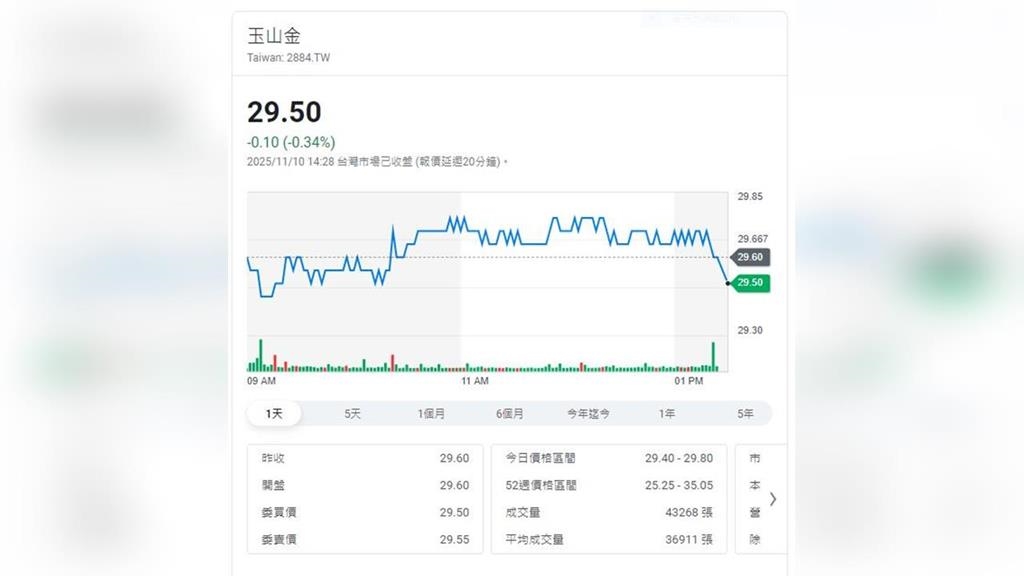Show the 1個月 price chart
This screenshot has height=576, width=1024.
pyautogui.click(x=431, y=413)
